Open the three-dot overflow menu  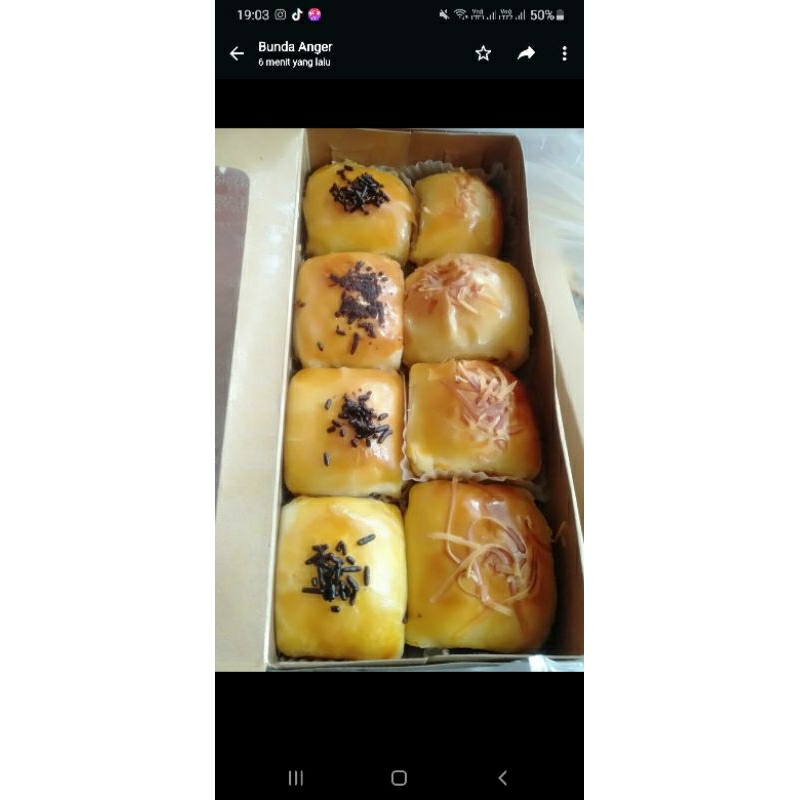click(x=564, y=54)
